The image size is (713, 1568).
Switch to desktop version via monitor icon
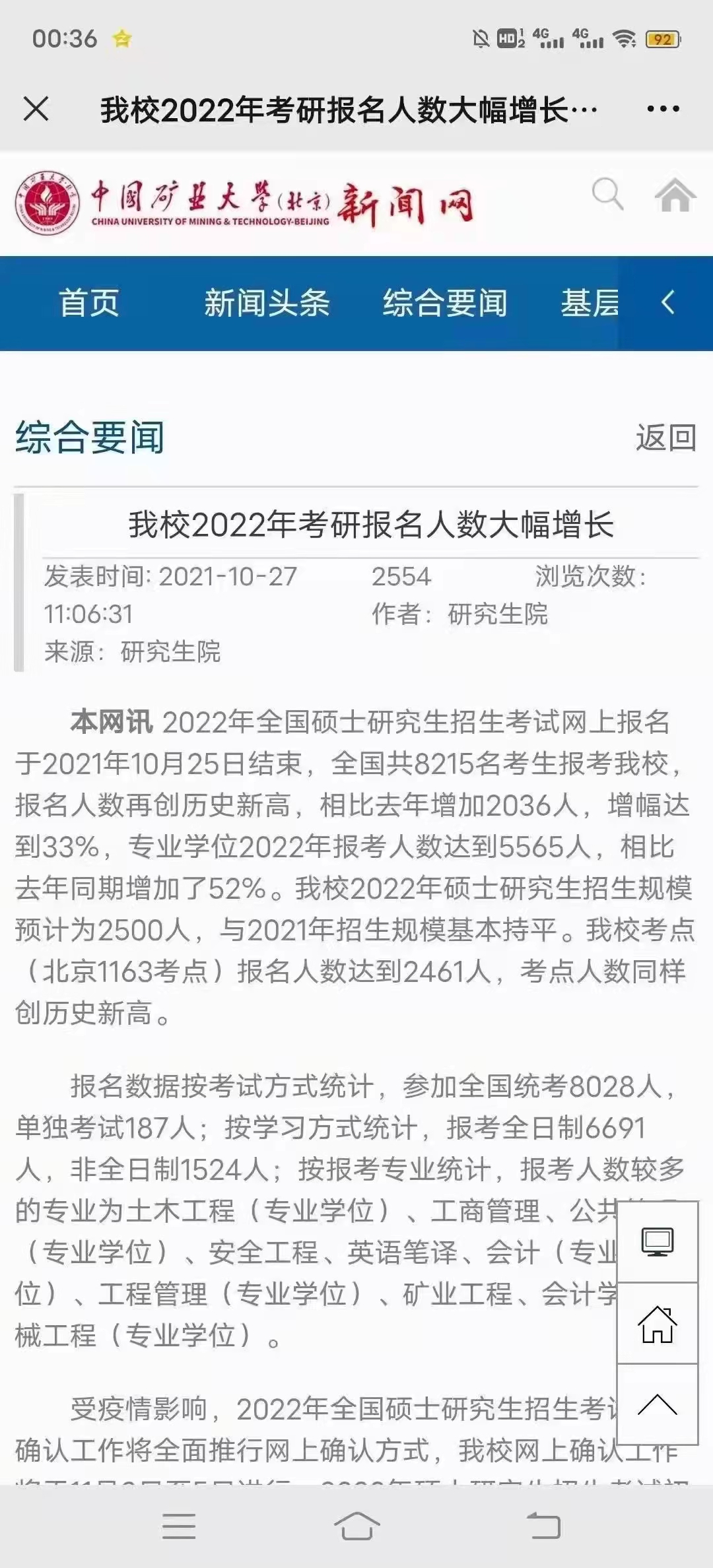pyautogui.click(x=658, y=1242)
